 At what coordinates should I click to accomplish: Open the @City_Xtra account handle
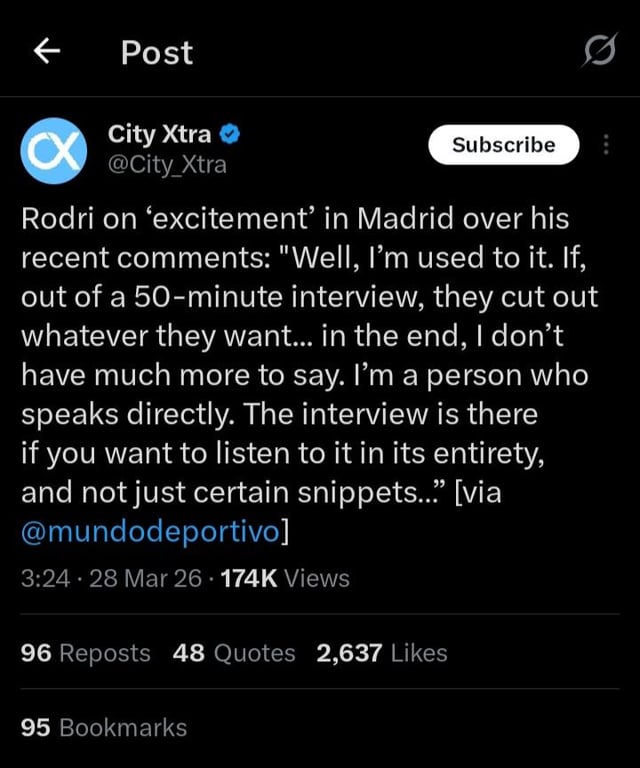point(167,165)
